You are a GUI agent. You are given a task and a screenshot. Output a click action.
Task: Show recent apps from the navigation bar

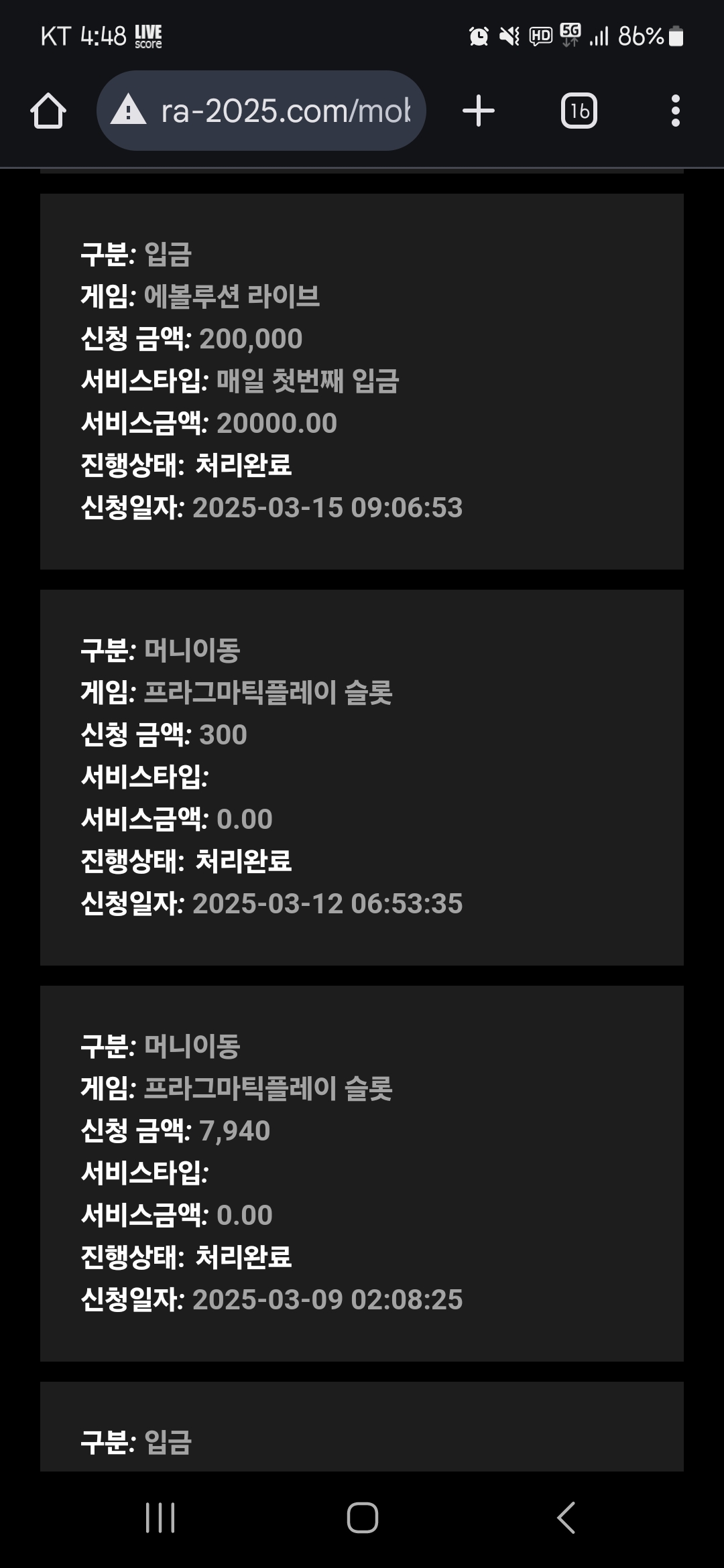point(160,1518)
